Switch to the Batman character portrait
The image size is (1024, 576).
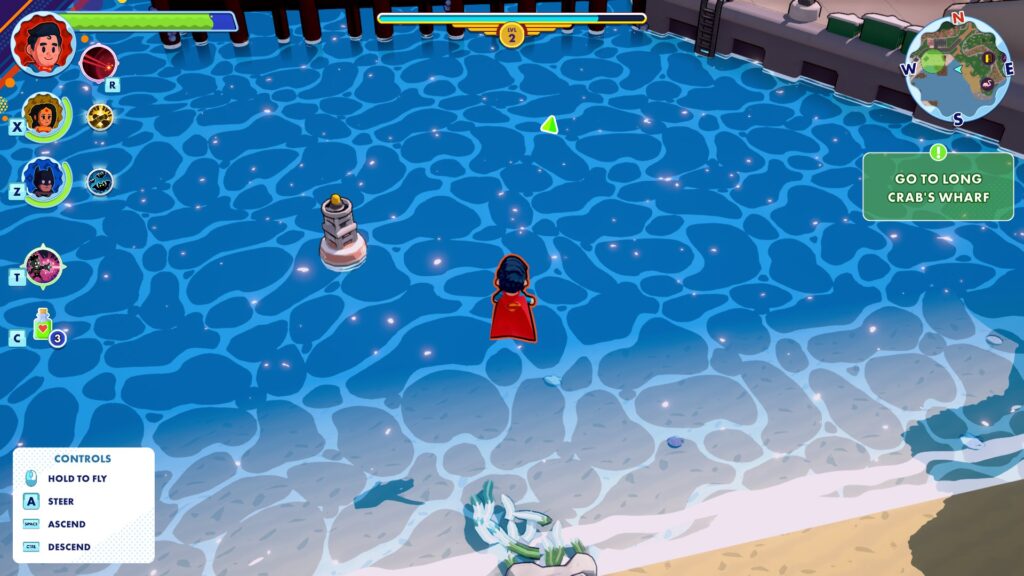(x=43, y=181)
